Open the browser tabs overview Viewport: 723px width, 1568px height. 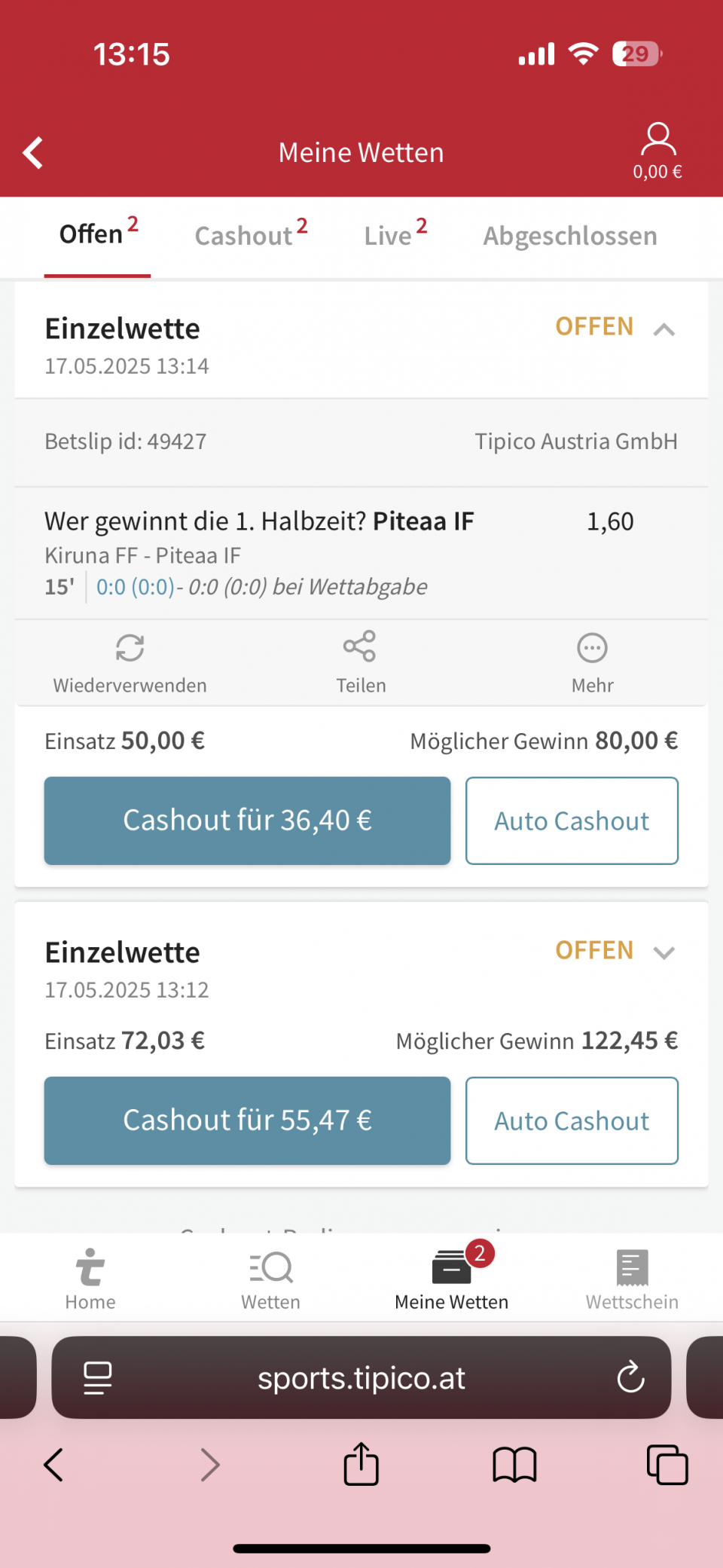667,1465
